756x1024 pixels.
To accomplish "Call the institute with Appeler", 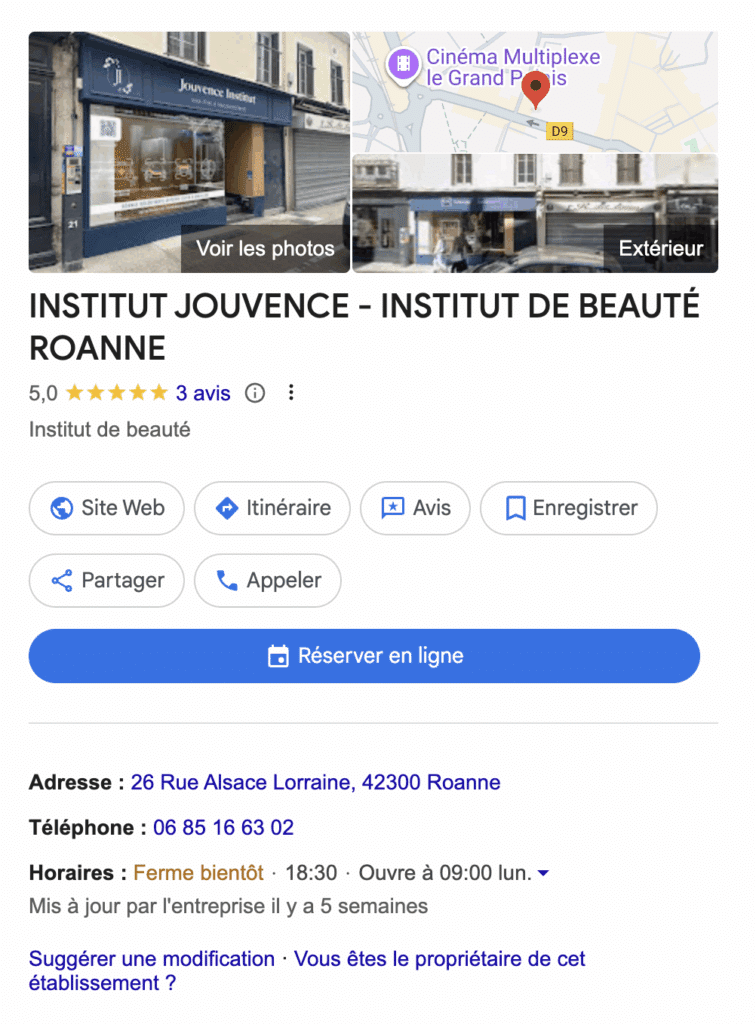I will pyautogui.click(x=268, y=580).
